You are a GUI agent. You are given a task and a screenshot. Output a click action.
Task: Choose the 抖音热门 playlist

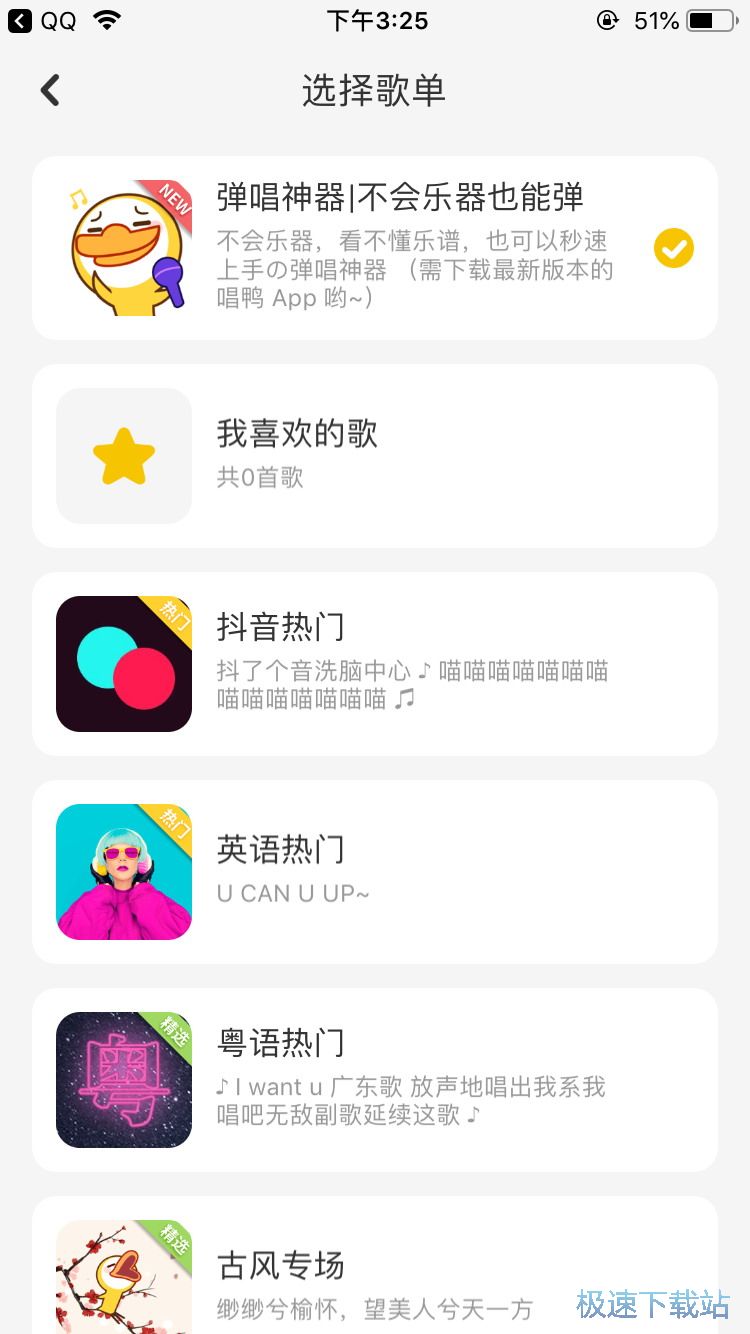[x=374, y=664]
